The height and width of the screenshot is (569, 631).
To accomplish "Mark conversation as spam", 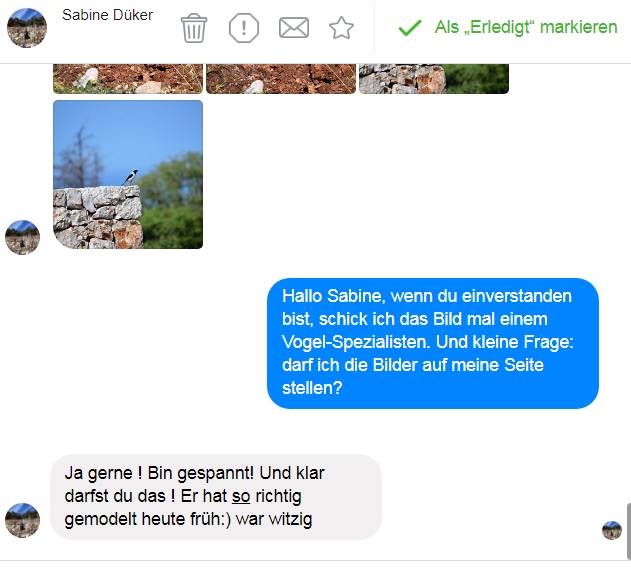I will point(244,28).
